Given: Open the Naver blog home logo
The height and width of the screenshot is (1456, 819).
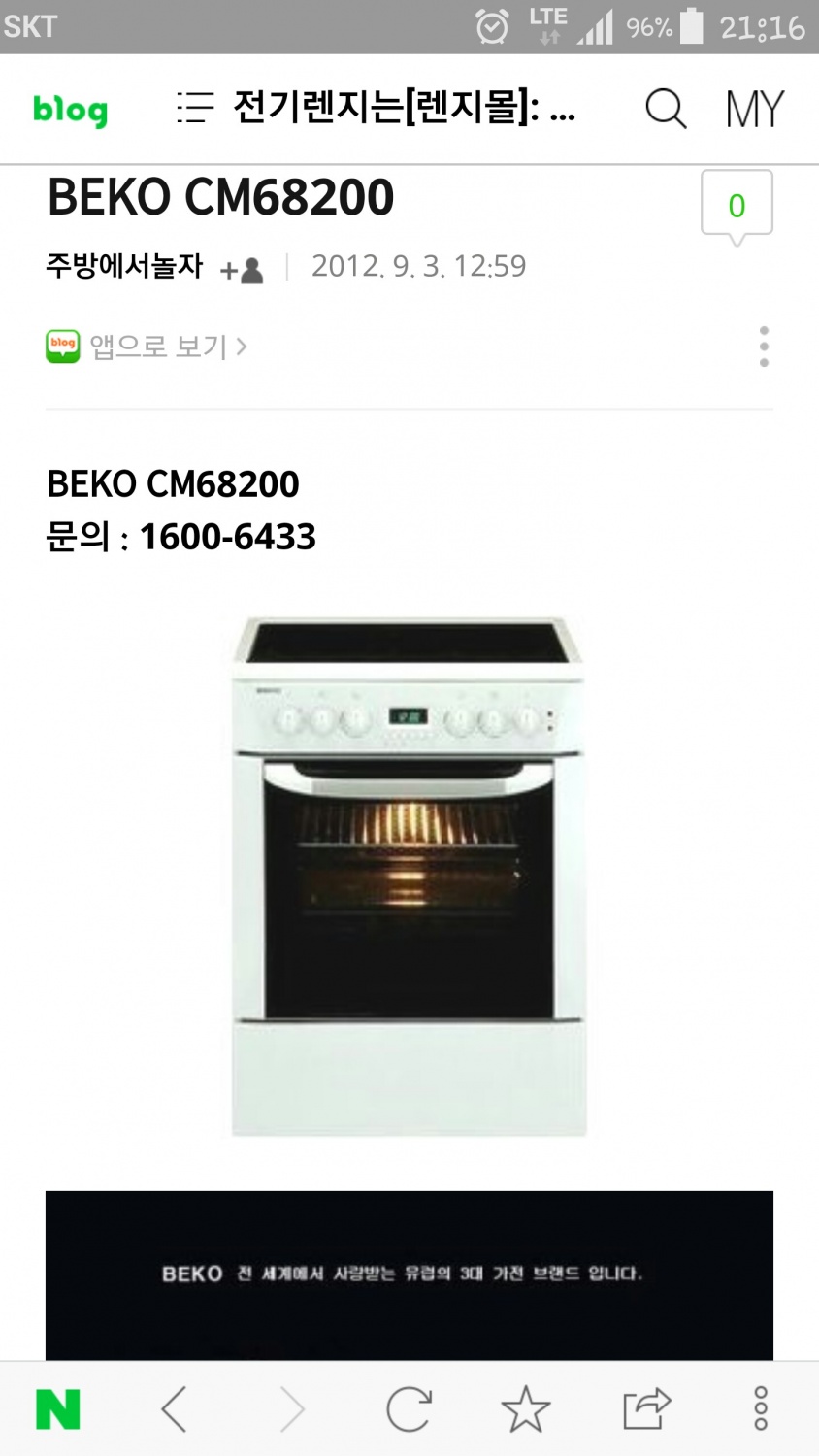Looking at the screenshot, I should click(70, 110).
